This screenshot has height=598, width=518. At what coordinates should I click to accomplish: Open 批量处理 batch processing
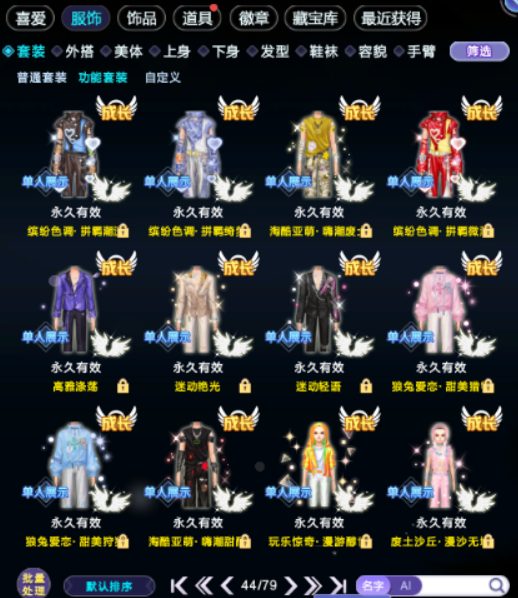tap(34, 584)
